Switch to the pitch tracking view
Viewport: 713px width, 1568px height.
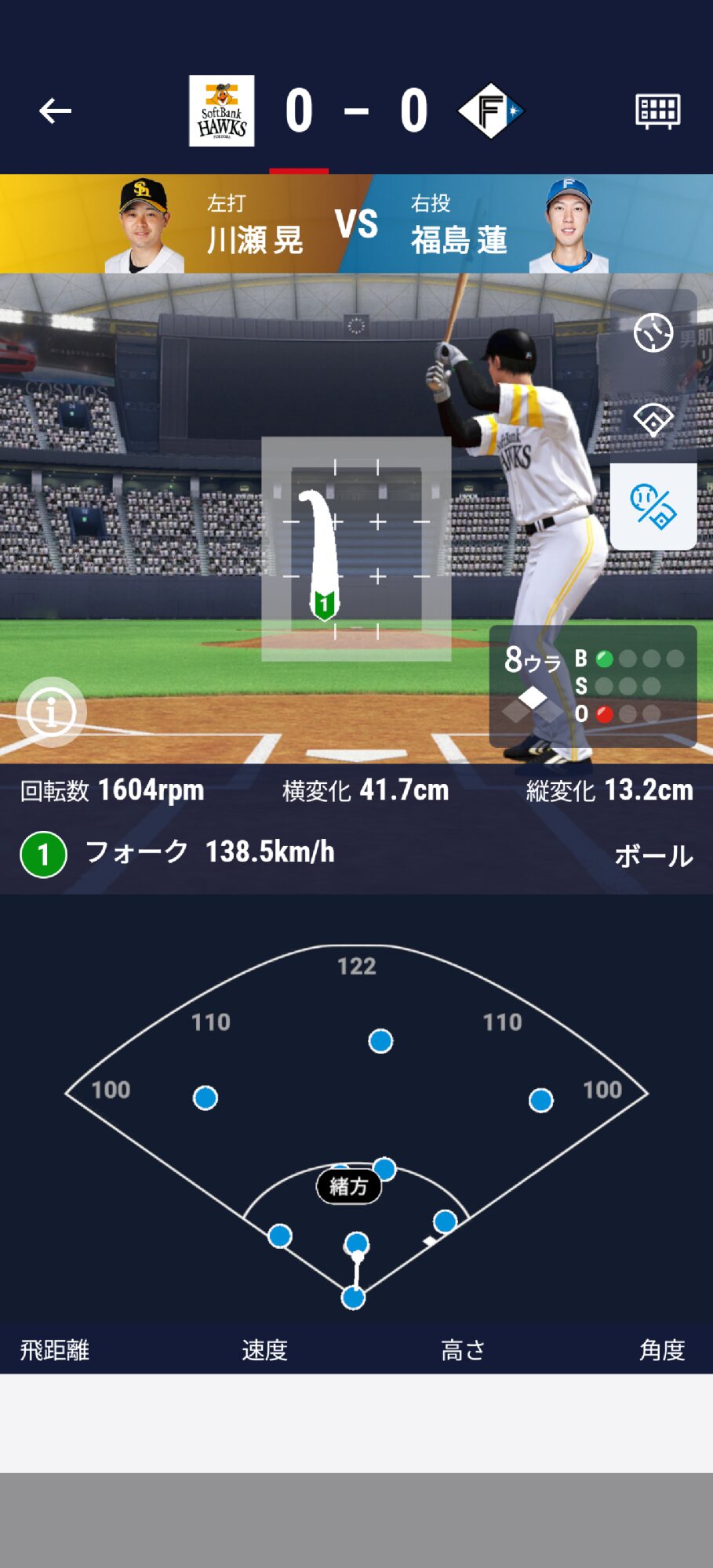point(653,333)
